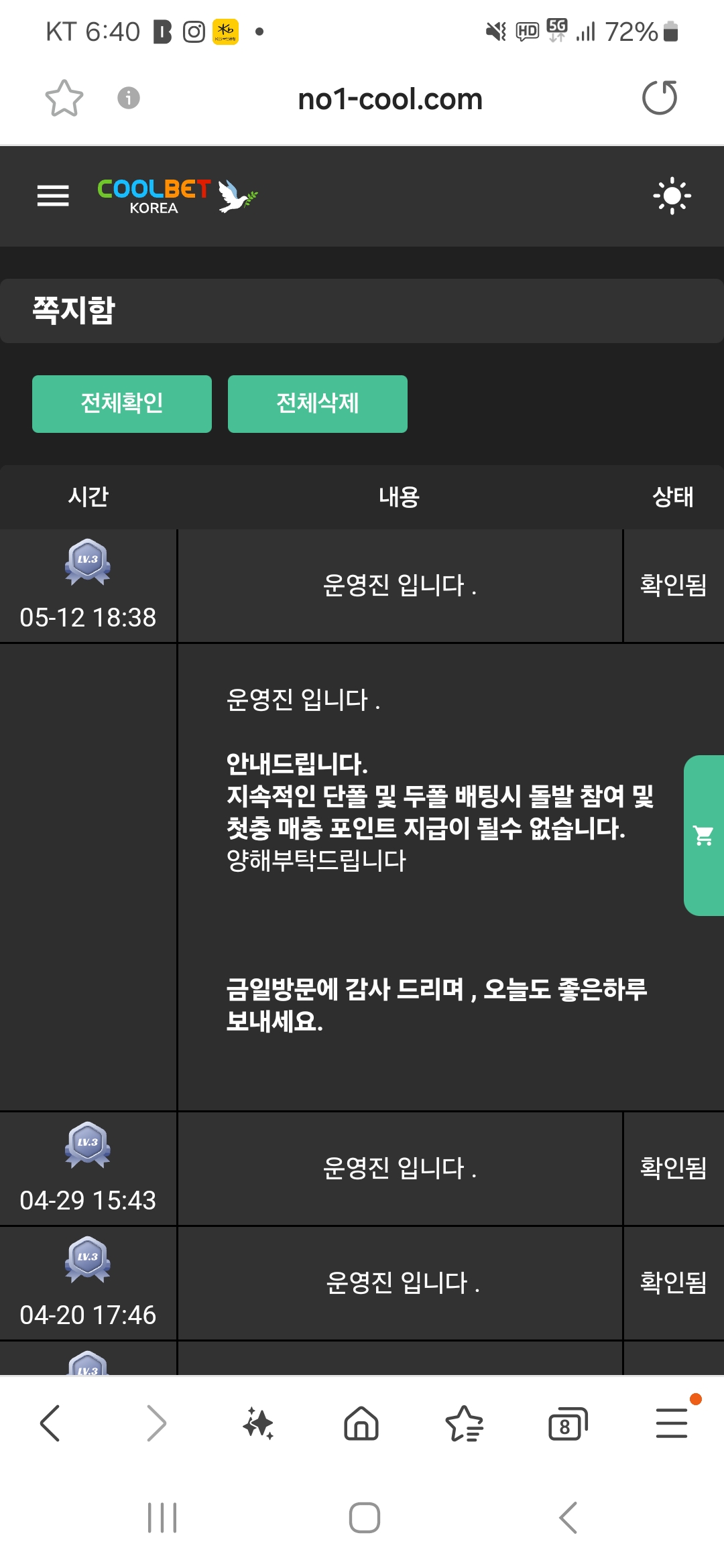Collapse the 05-12 18:38 message row
The width and height of the screenshot is (724, 1568).
[x=400, y=586]
